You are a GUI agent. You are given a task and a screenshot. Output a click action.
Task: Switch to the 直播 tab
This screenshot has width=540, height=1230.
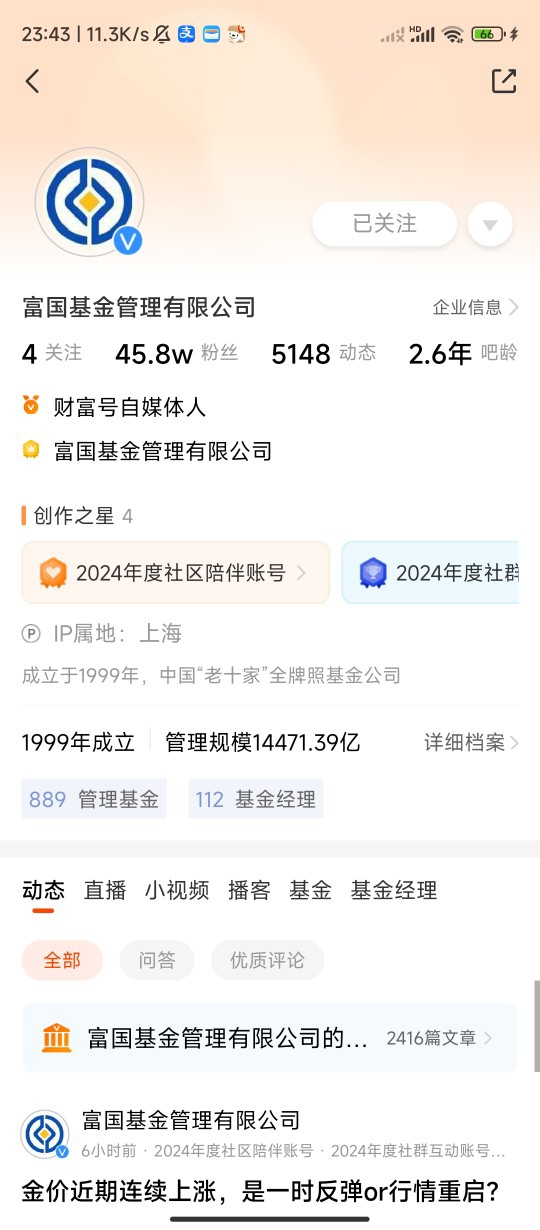tap(105, 890)
